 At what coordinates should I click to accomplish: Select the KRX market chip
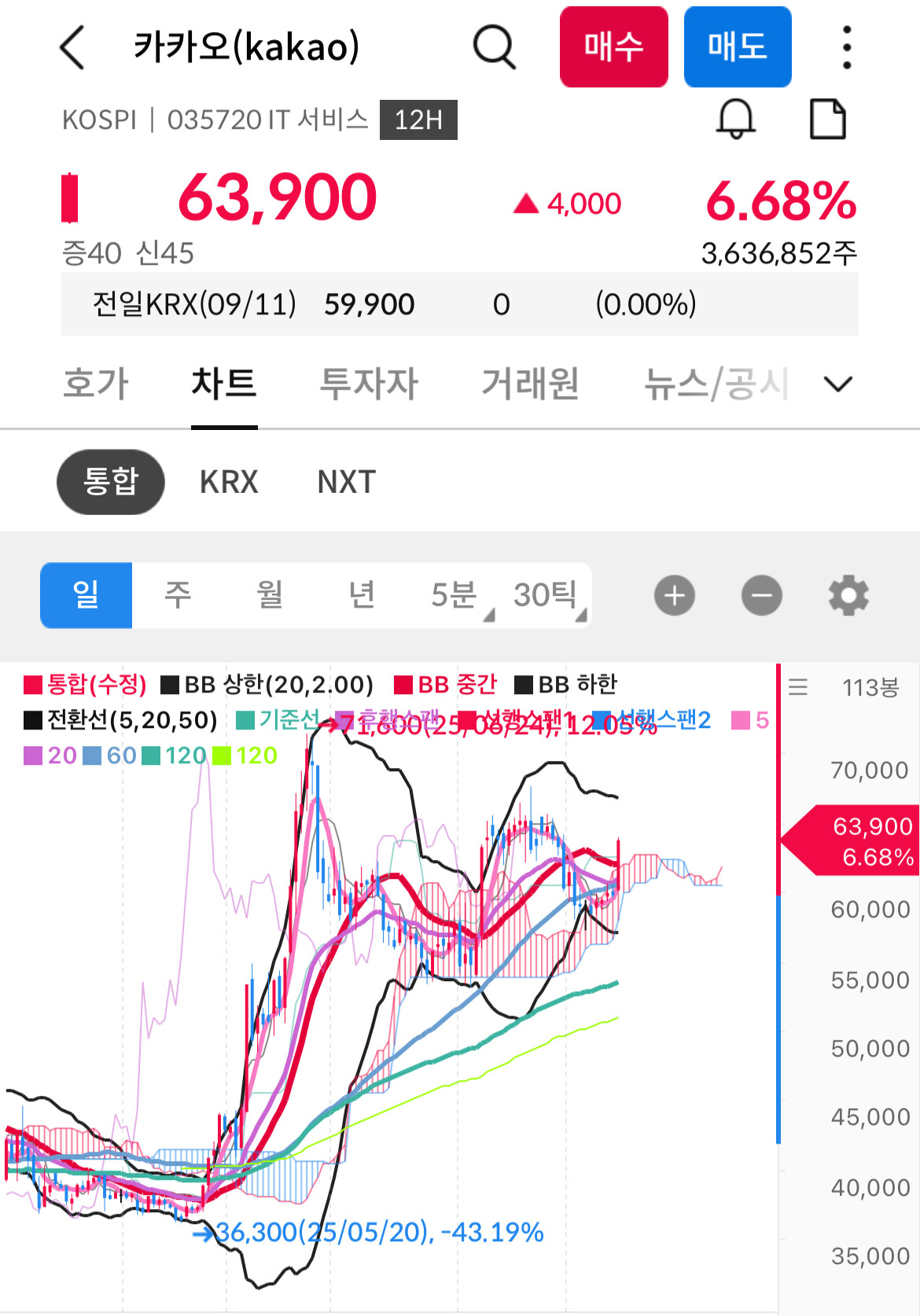[x=229, y=482]
